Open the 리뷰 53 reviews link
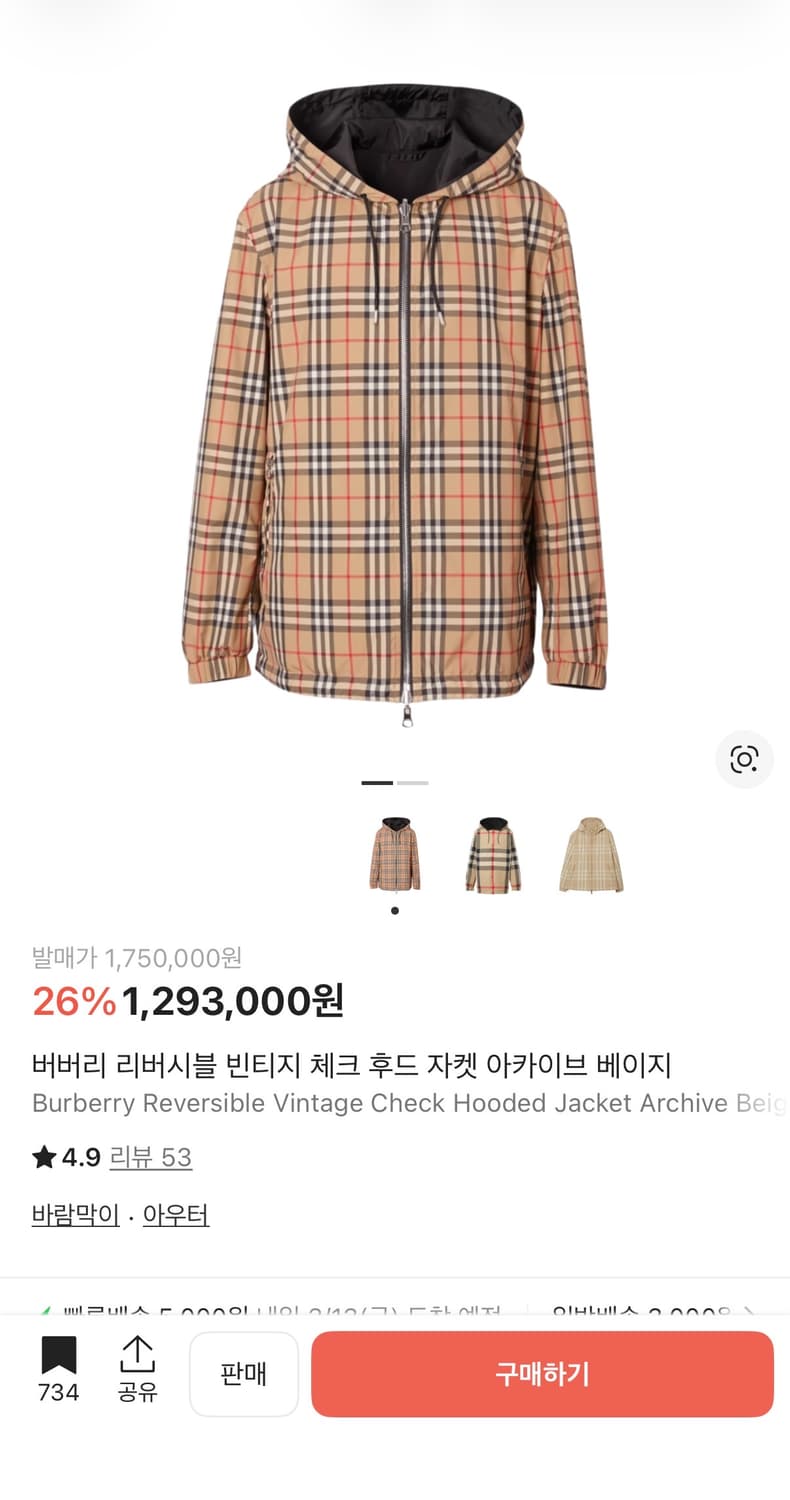 click(x=150, y=1157)
